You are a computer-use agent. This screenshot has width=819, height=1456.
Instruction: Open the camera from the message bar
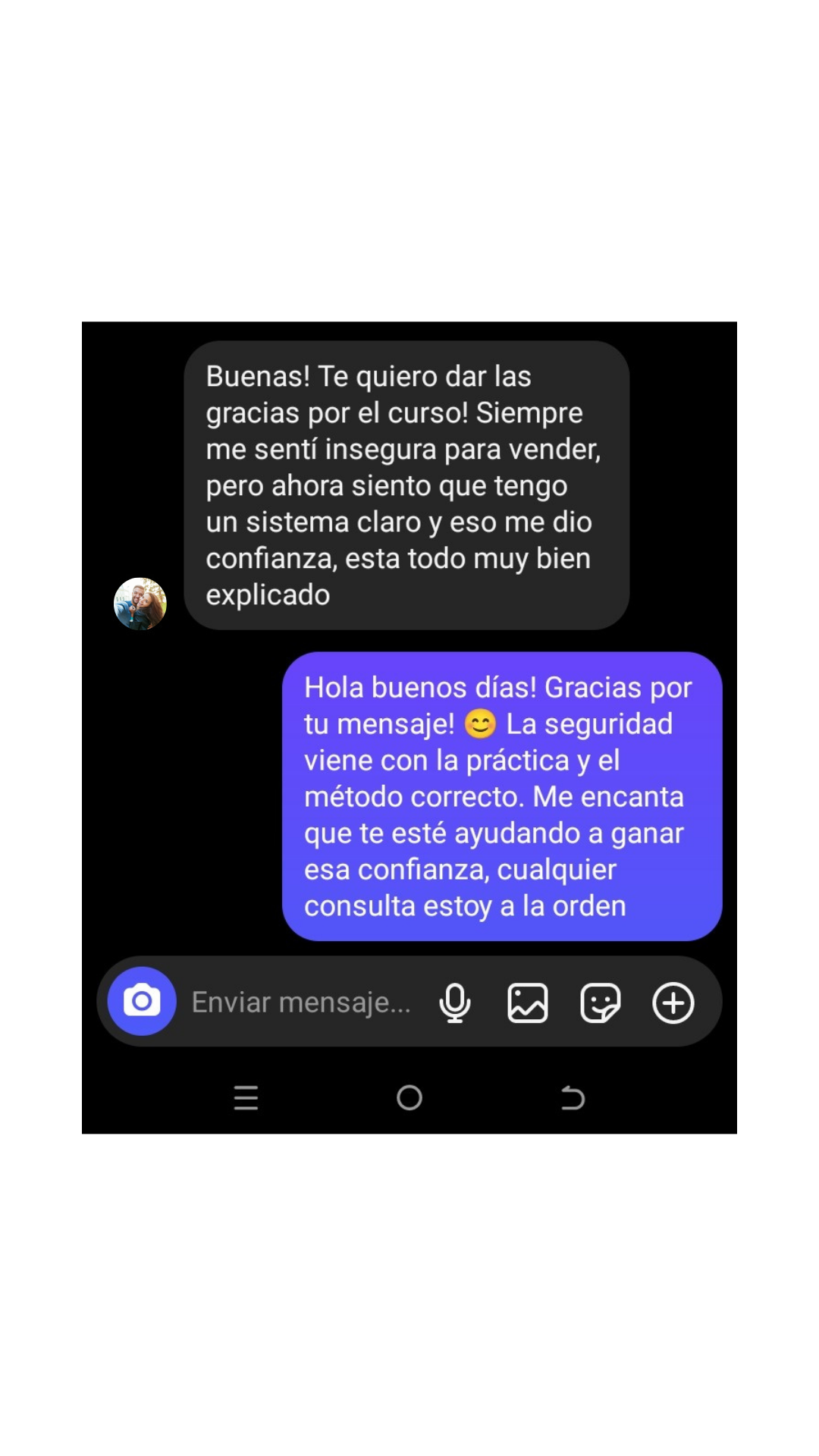coord(142,1002)
